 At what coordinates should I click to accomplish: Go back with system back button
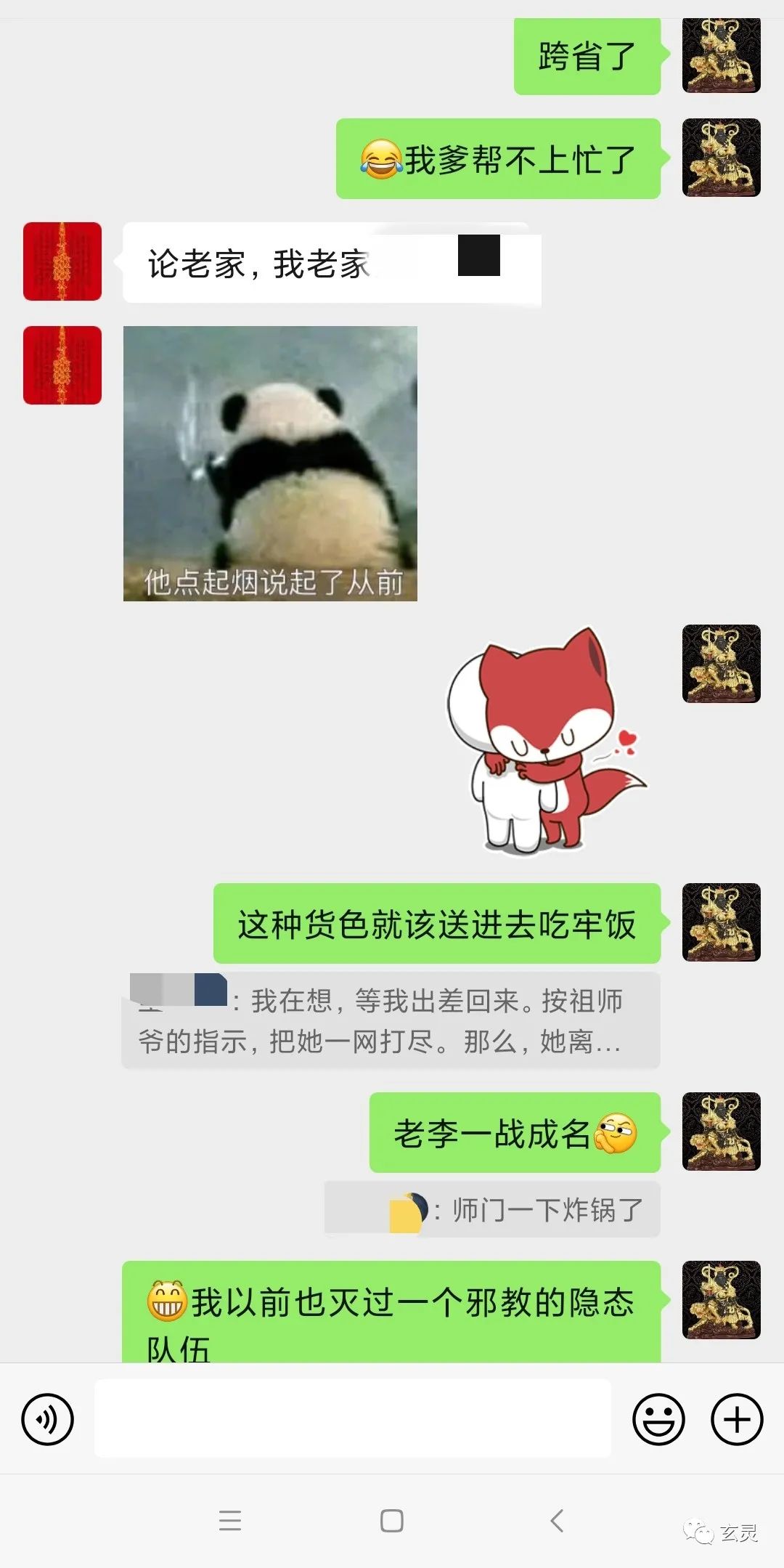tap(557, 1520)
